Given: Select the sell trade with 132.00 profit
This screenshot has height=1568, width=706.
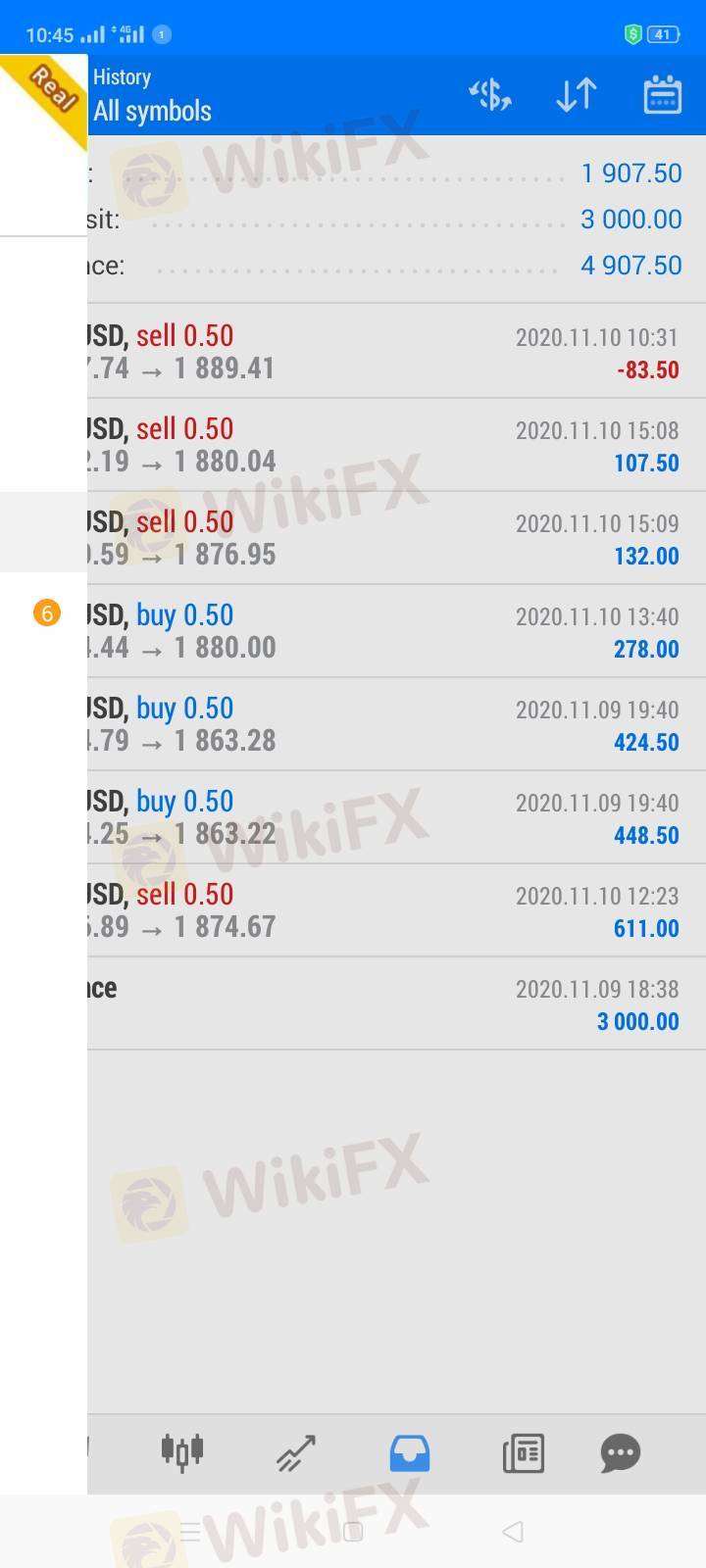Looking at the screenshot, I should tap(392, 538).
